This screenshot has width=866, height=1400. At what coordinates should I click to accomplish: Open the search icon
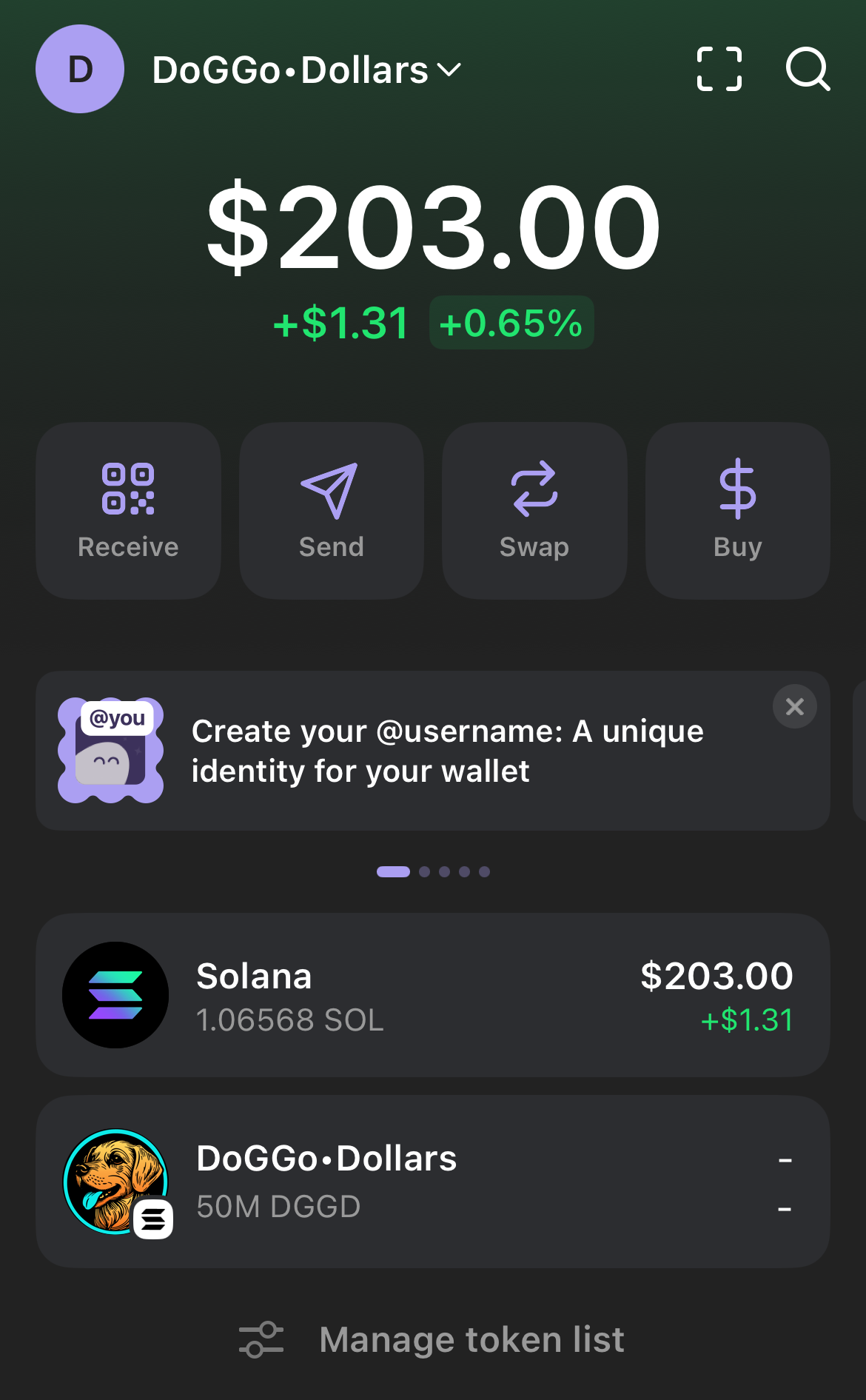point(807,69)
